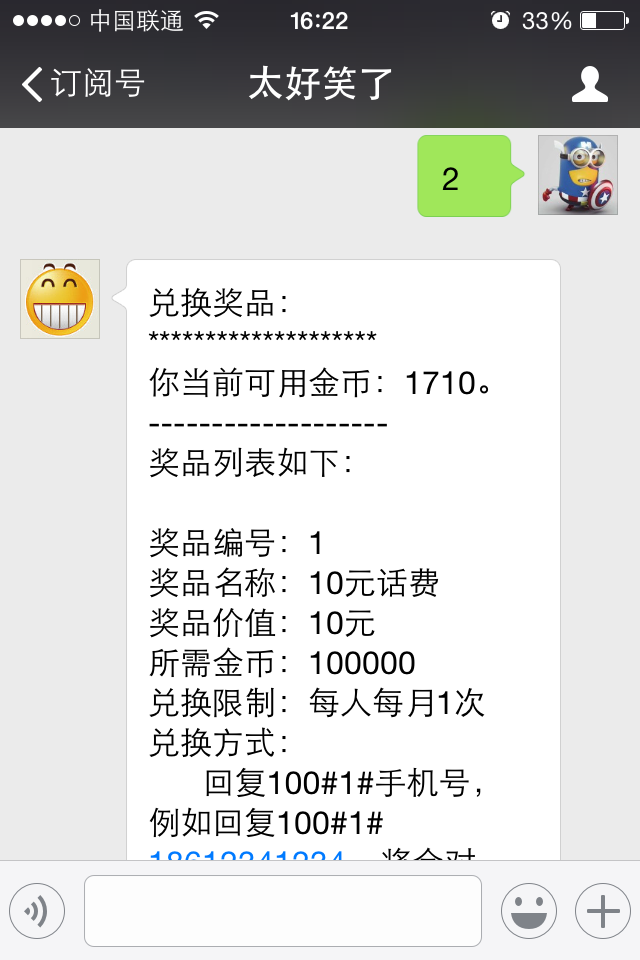Open the plus attachment menu
Viewport: 640px width, 960px height.
point(602,910)
